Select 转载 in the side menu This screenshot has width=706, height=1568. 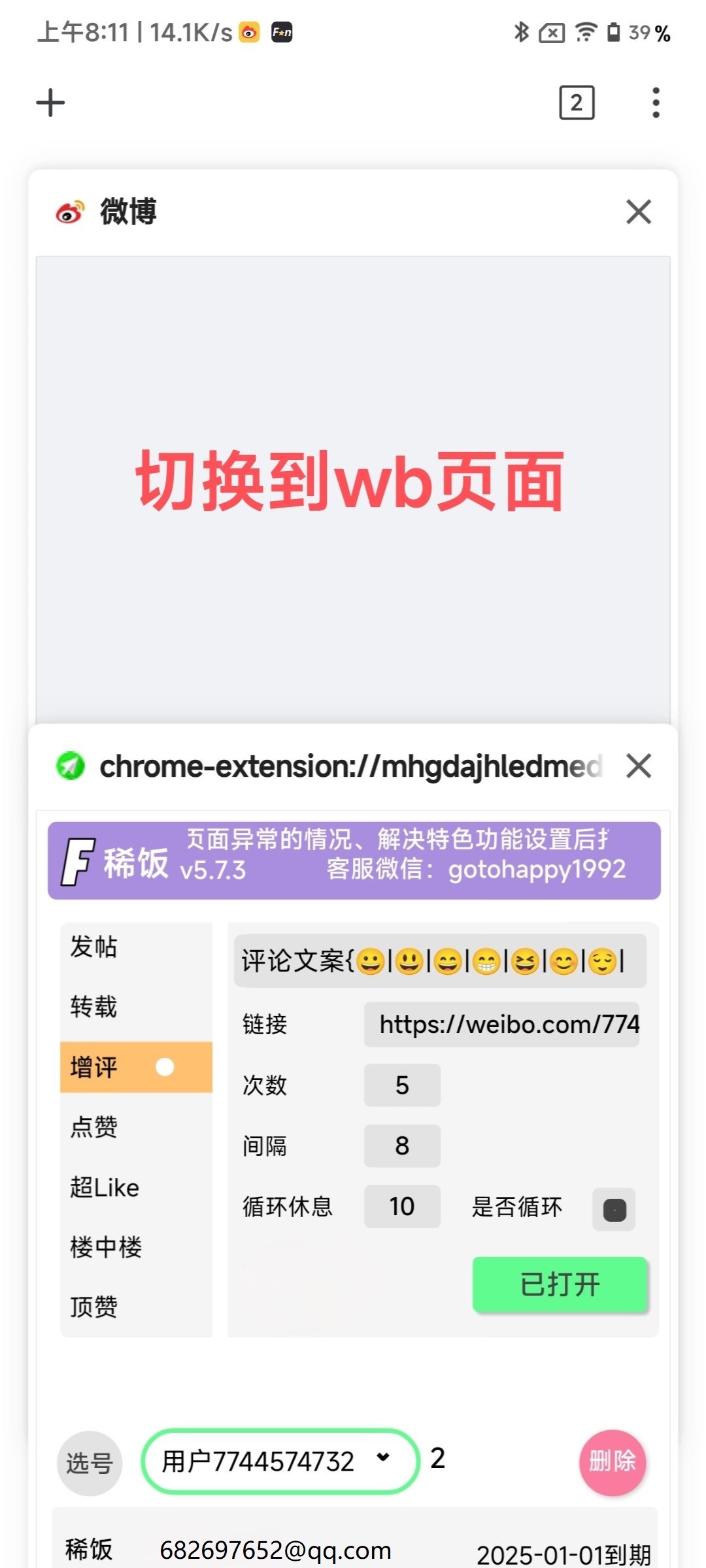(94, 1007)
